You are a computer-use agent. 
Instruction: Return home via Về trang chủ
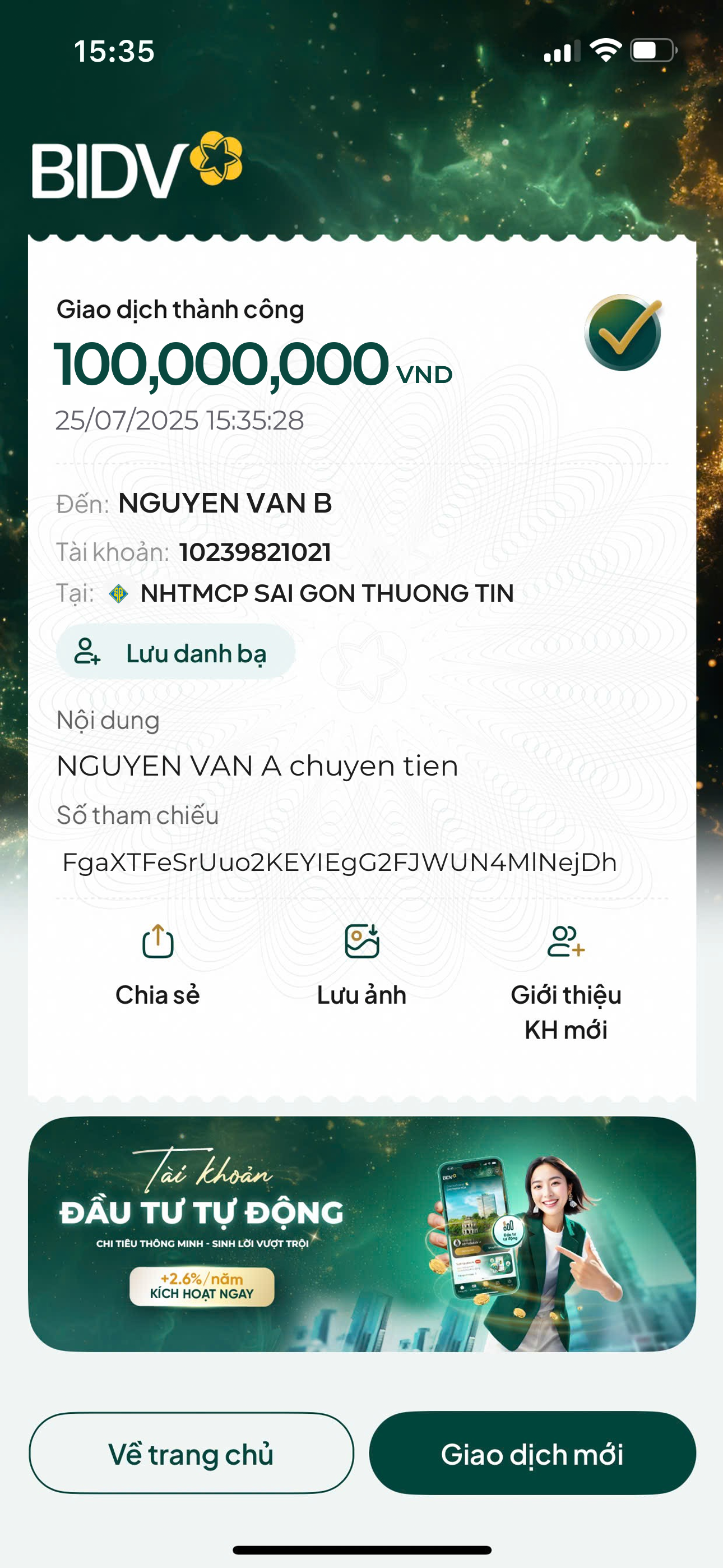point(191,1454)
